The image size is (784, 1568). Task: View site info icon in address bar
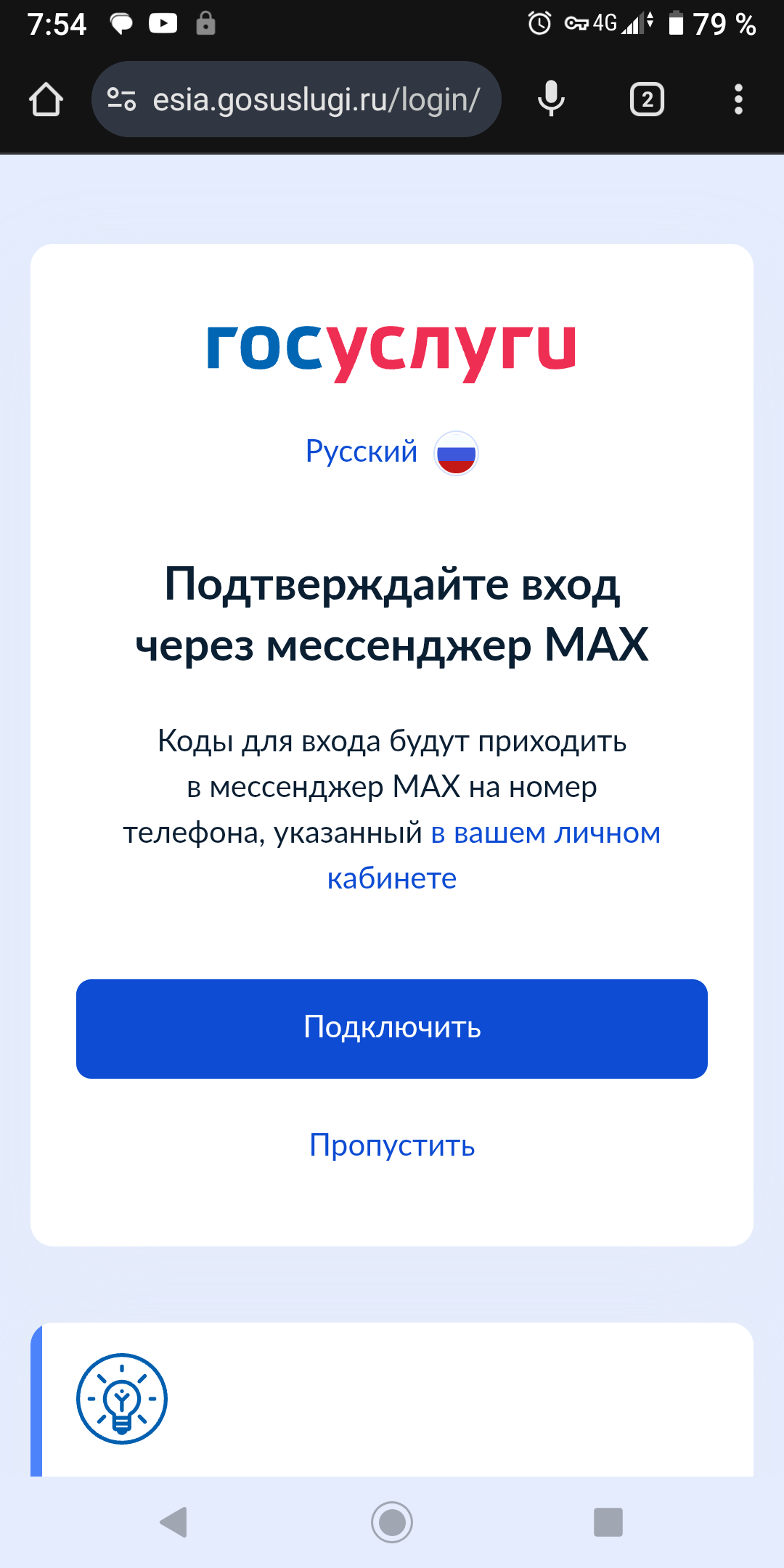121,99
